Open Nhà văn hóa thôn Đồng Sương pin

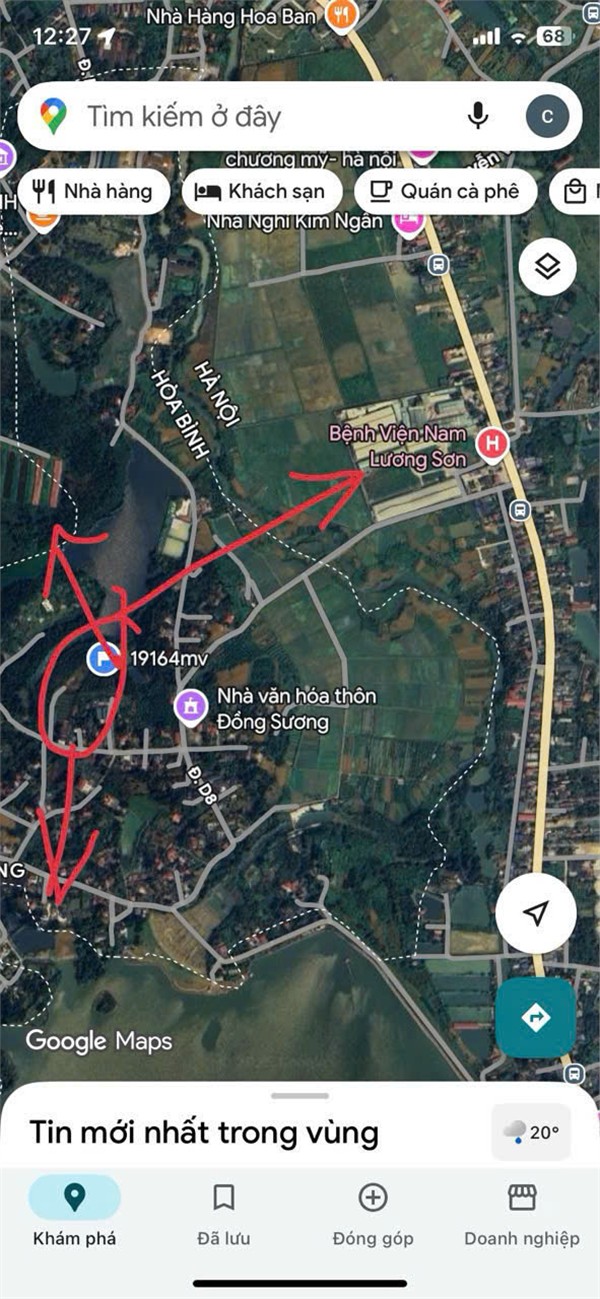coord(189,707)
